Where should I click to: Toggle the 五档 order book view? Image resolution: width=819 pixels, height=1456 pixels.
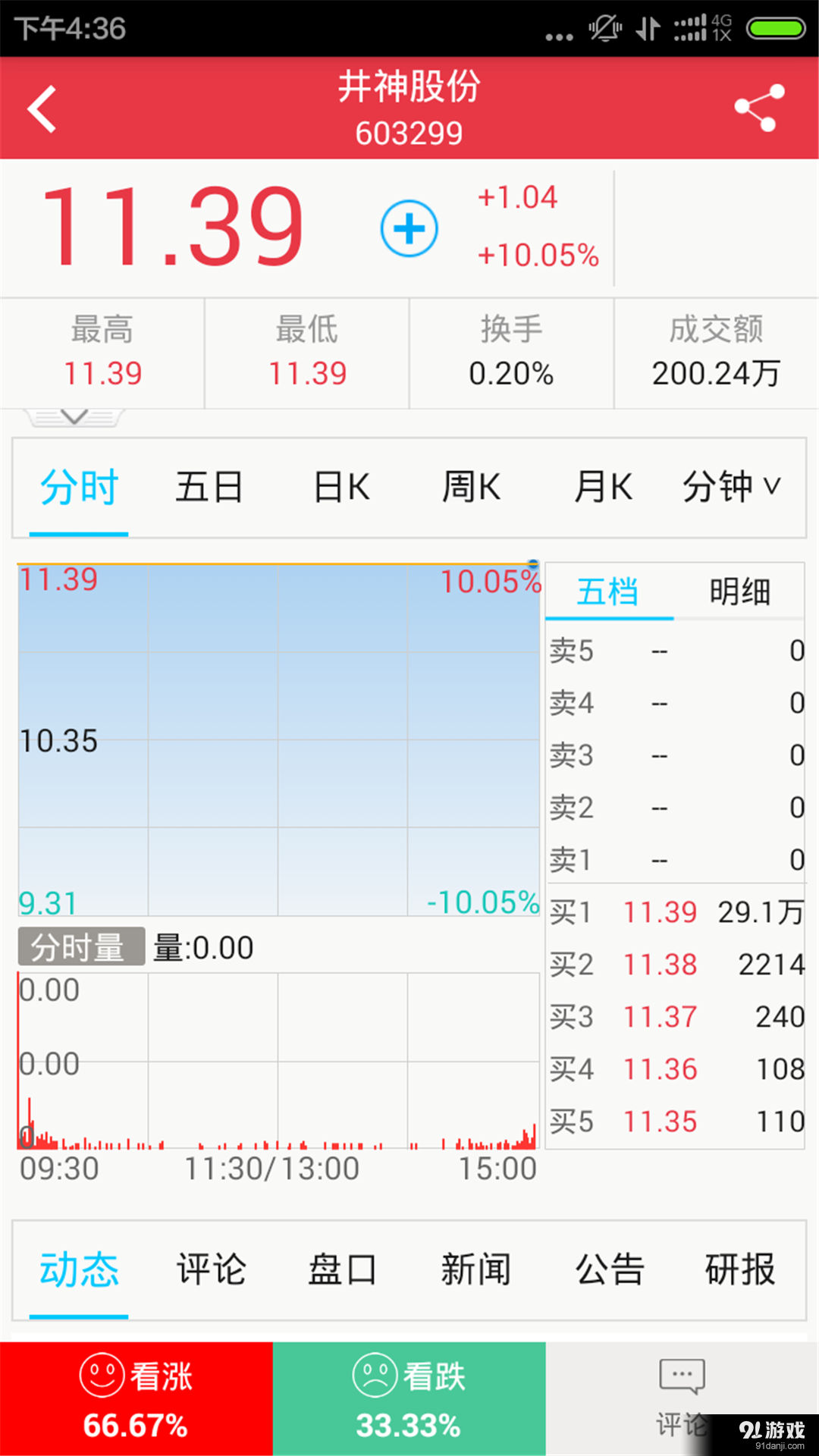608,591
